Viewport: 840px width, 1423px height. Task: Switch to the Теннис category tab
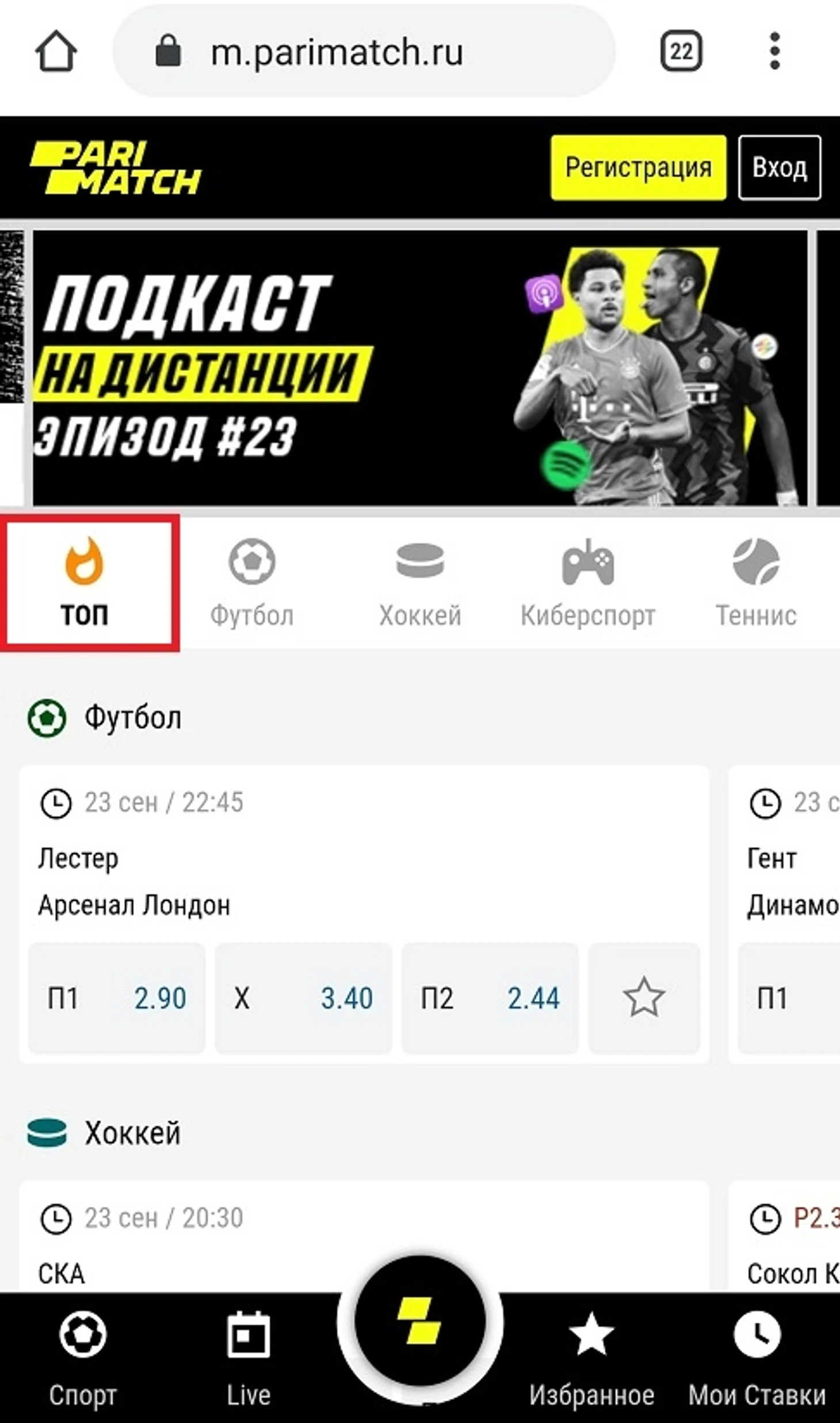click(756, 582)
